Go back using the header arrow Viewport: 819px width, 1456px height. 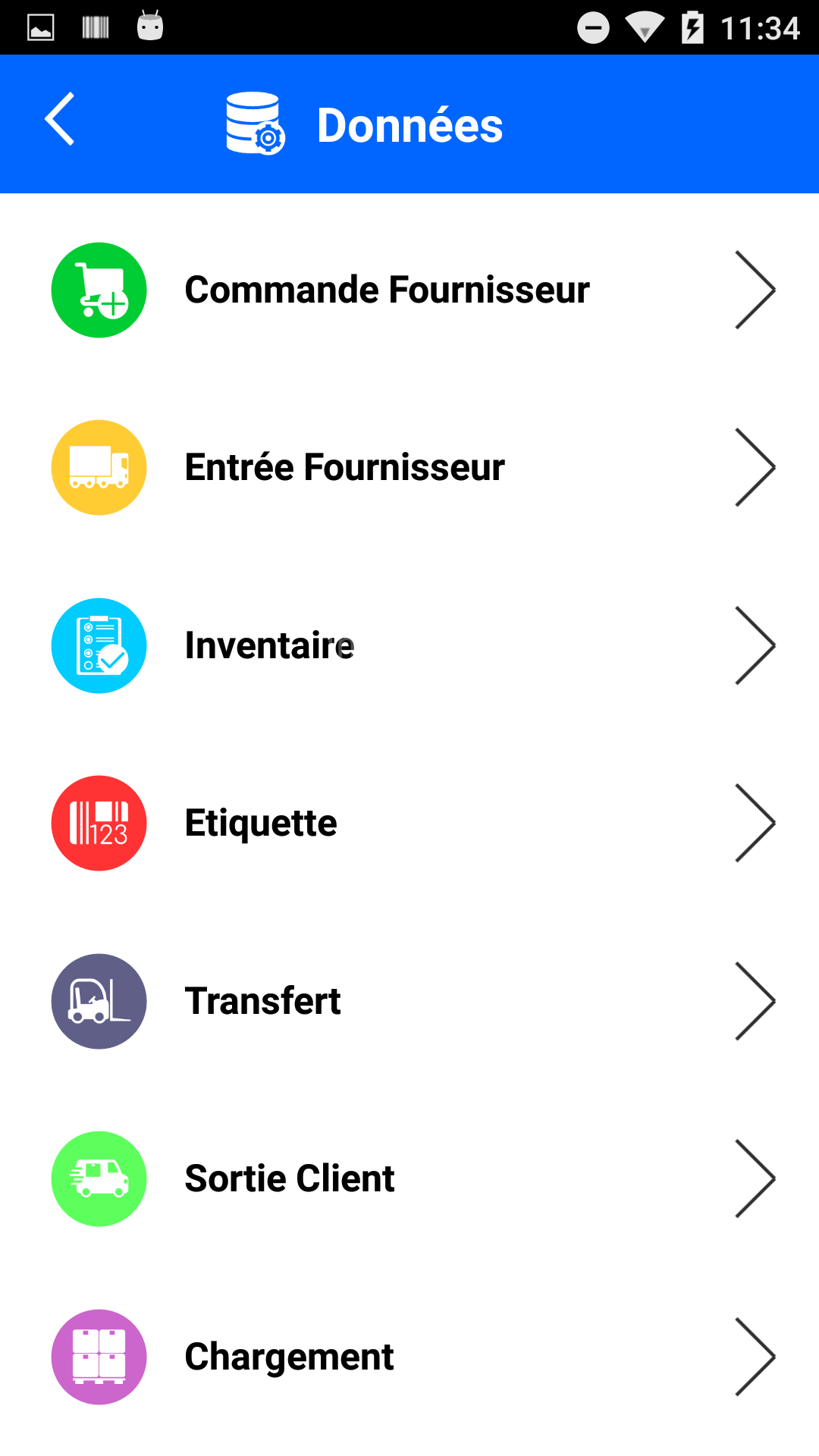pyautogui.click(x=60, y=119)
